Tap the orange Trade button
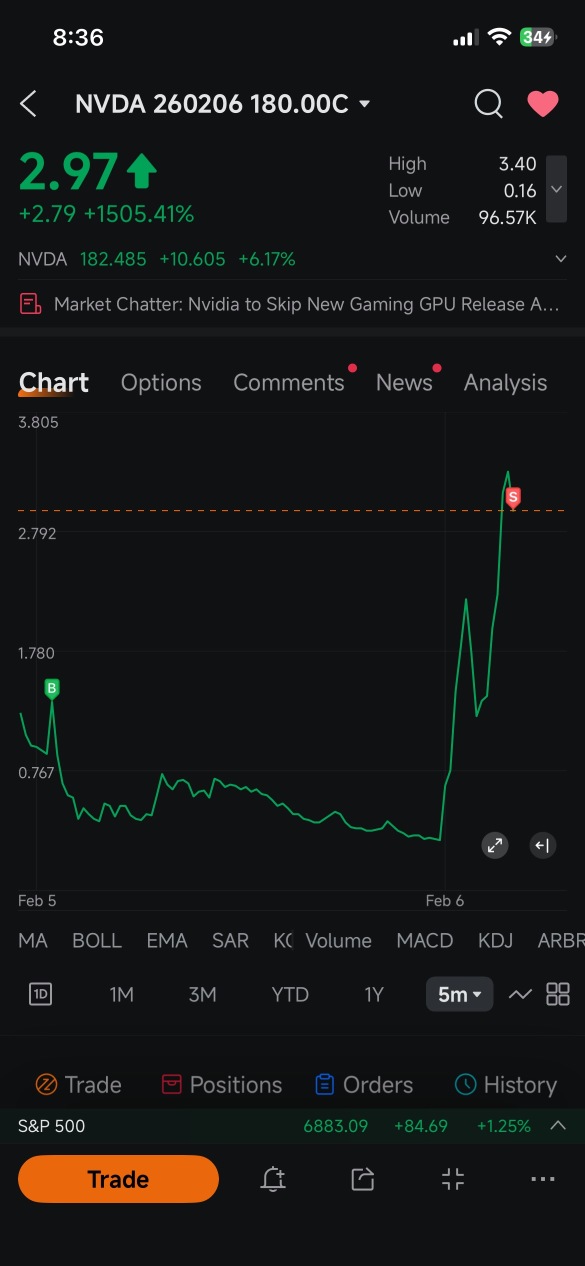Image resolution: width=585 pixels, height=1266 pixels. pos(118,1179)
